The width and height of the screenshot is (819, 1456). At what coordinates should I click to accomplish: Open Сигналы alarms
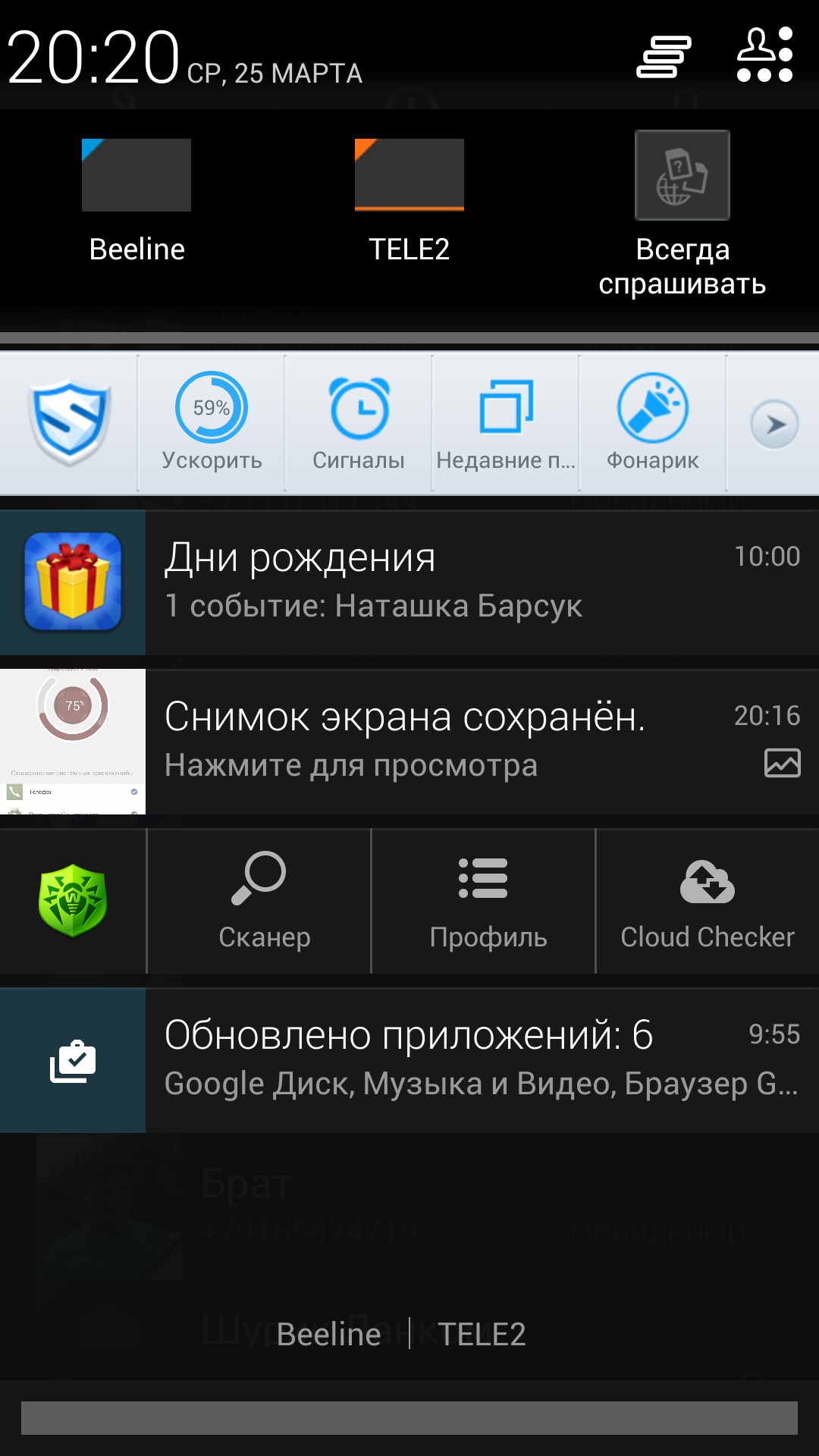click(359, 422)
